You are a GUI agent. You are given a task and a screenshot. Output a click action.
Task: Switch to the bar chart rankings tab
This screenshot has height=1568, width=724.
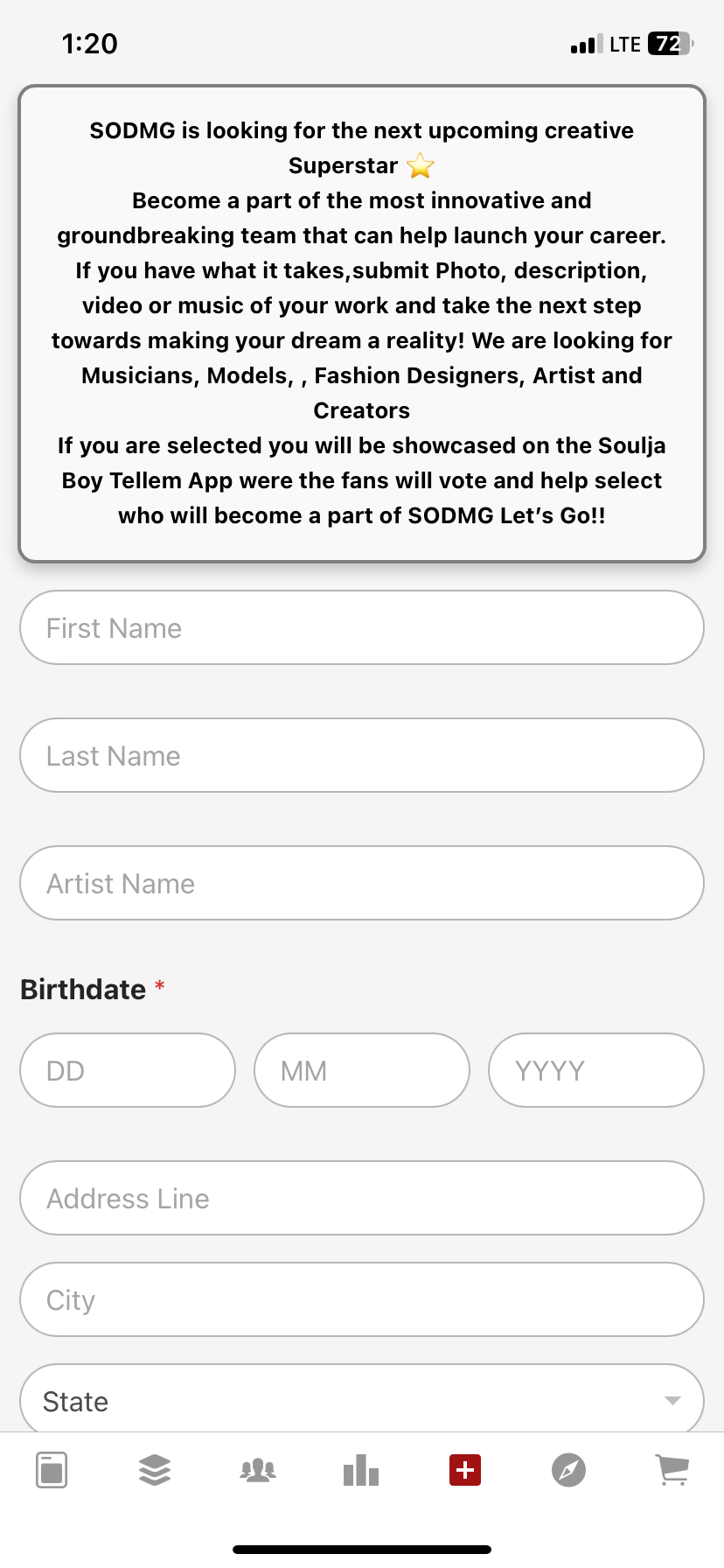[x=361, y=1470]
